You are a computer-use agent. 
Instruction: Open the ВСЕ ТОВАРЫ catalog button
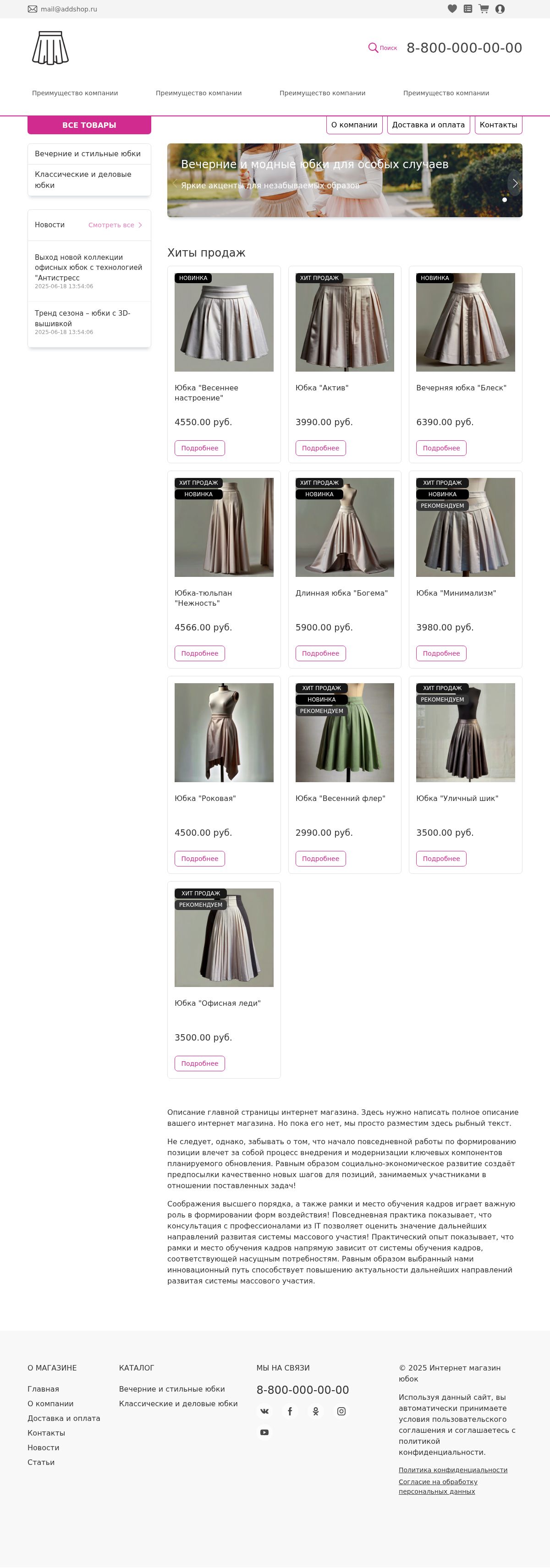pyautogui.click(x=89, y=125)
